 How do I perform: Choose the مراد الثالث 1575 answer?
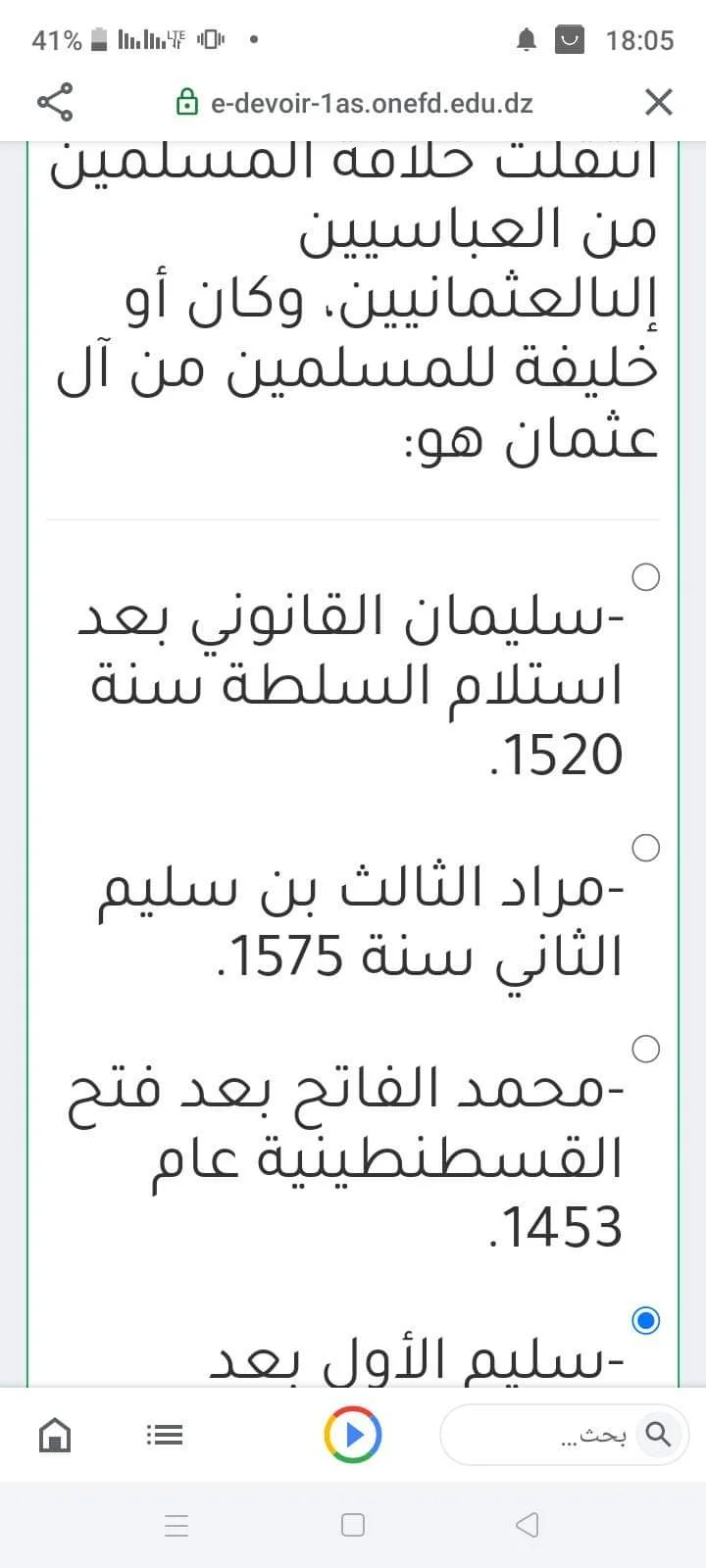tap(645, 848)
